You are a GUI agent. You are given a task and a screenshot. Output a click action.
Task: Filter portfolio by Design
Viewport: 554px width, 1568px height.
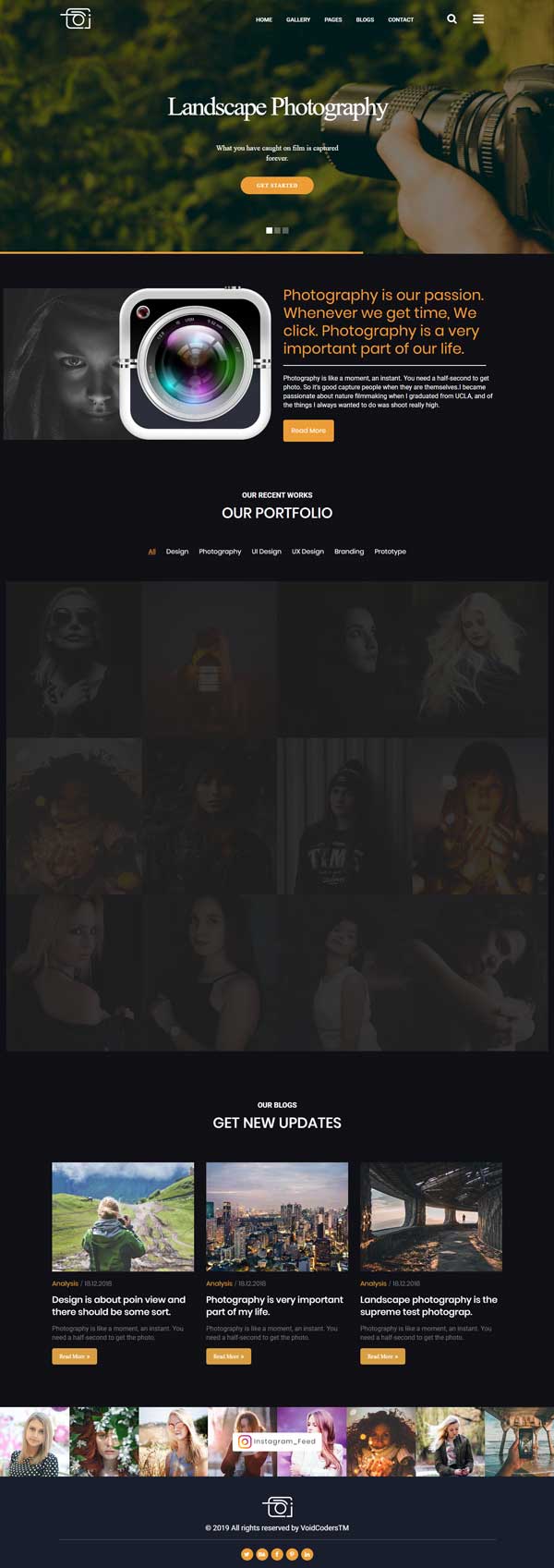pos(177,552)
